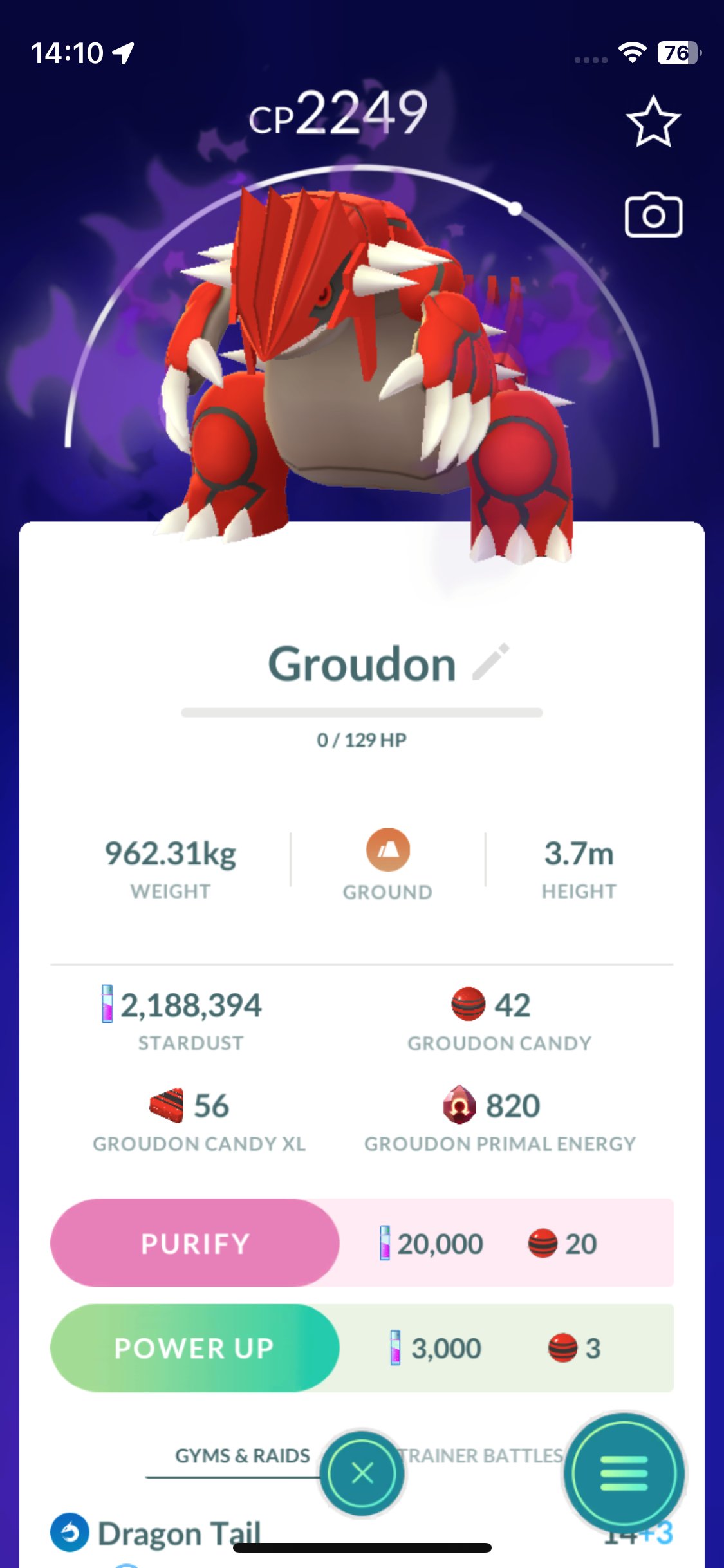The image size is (724, 1568).
Task: Power up Groudon
Action: pos(195,1348)
